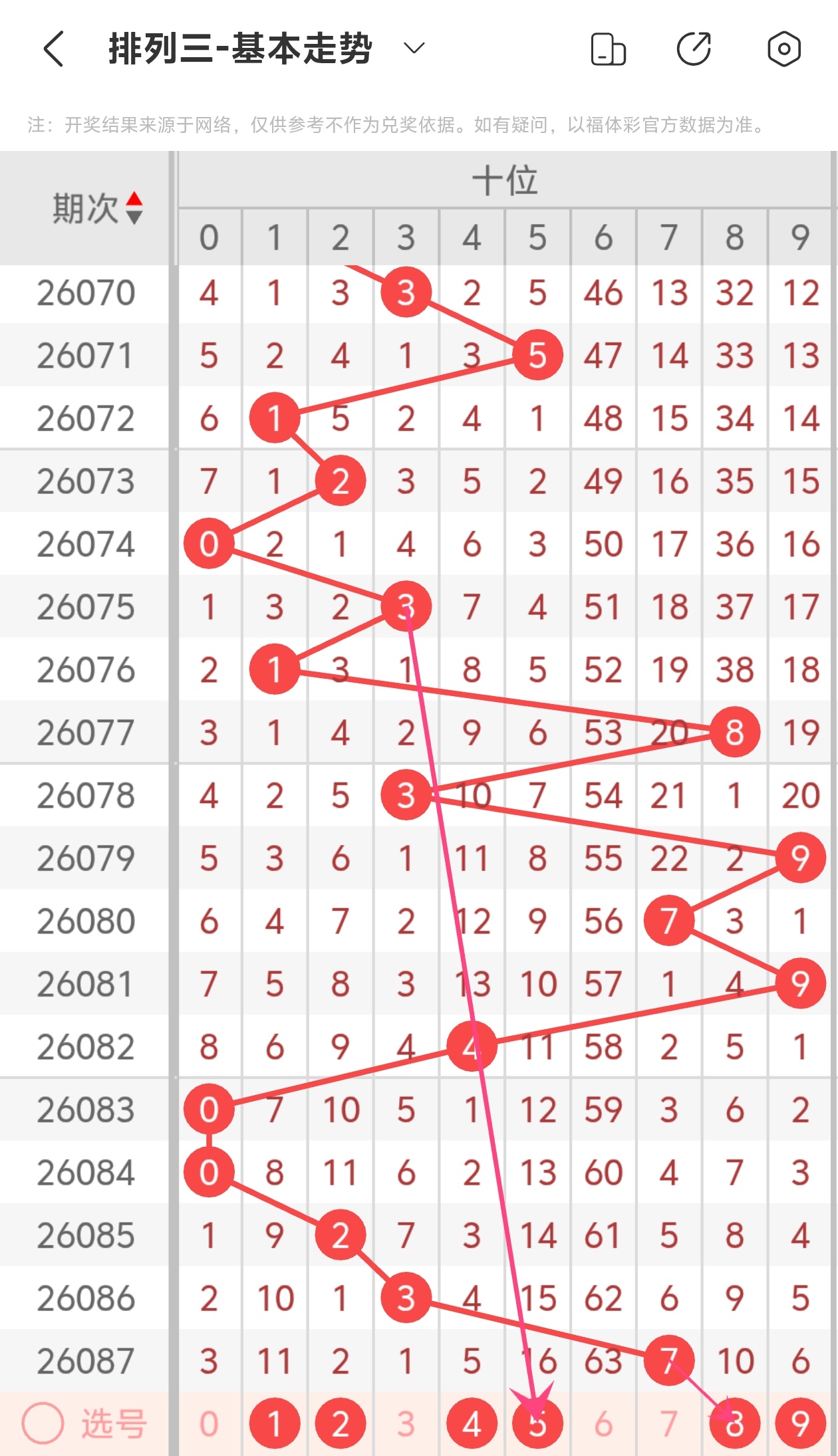Deselect number 4 in the 选号 row

(472, 1423)
